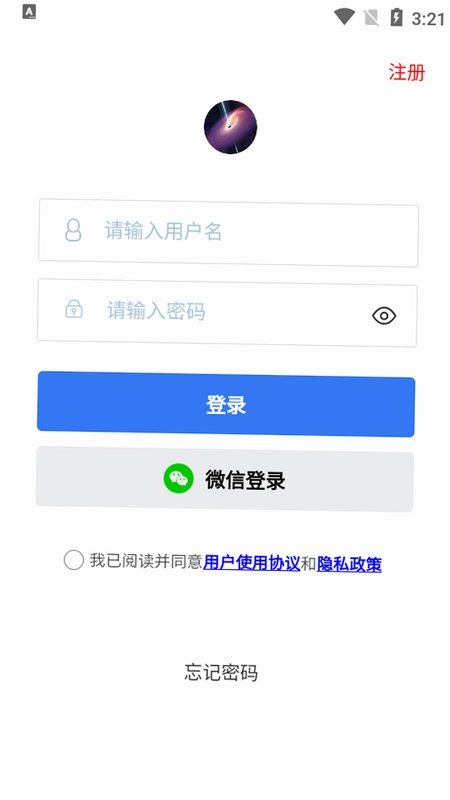The image size is (450, 800).
Task: Check the 我已阅读并同意 agreement box
Action: pos(73,560)
